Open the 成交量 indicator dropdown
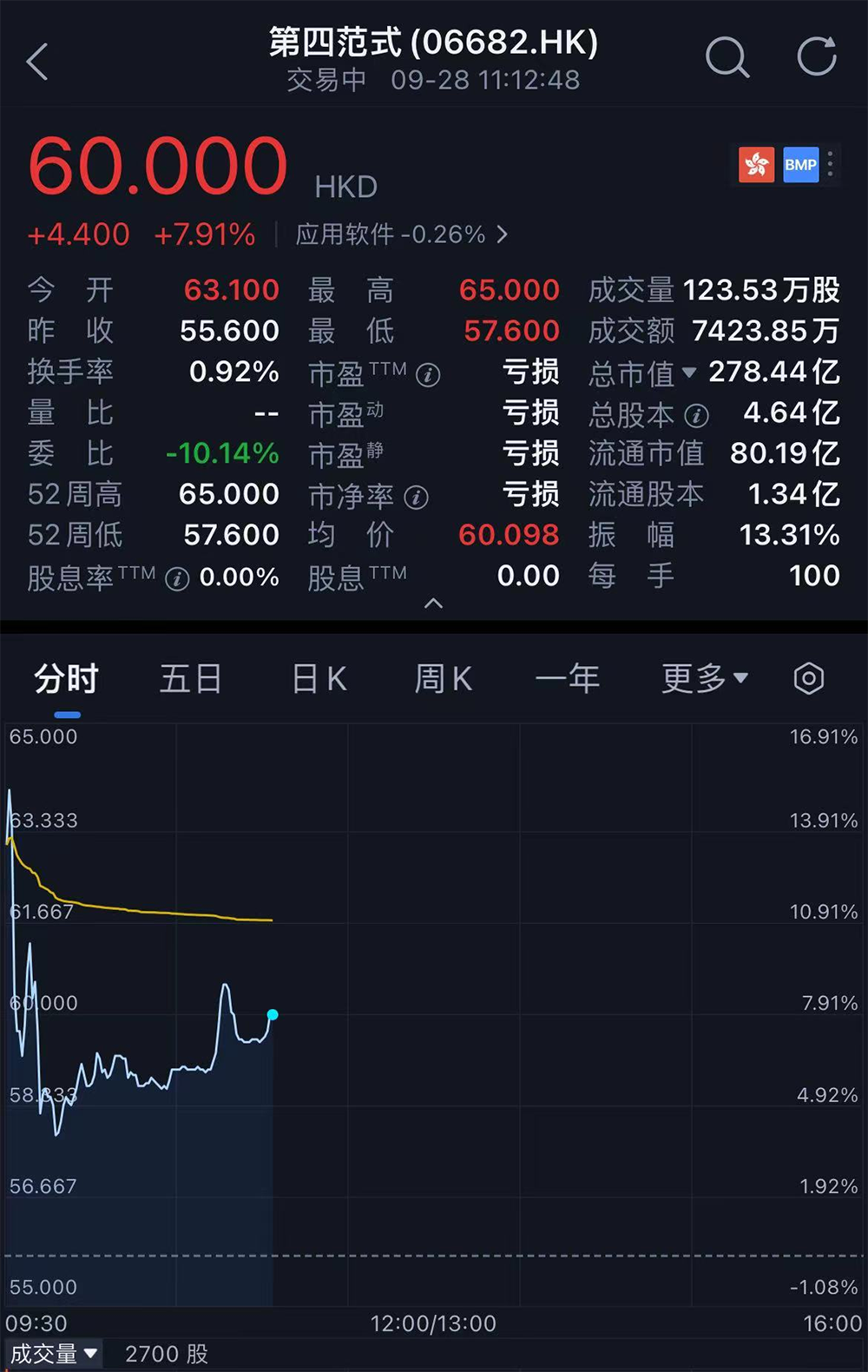Viewport: 868px width, 1372px height. (x=54, y=1354)
